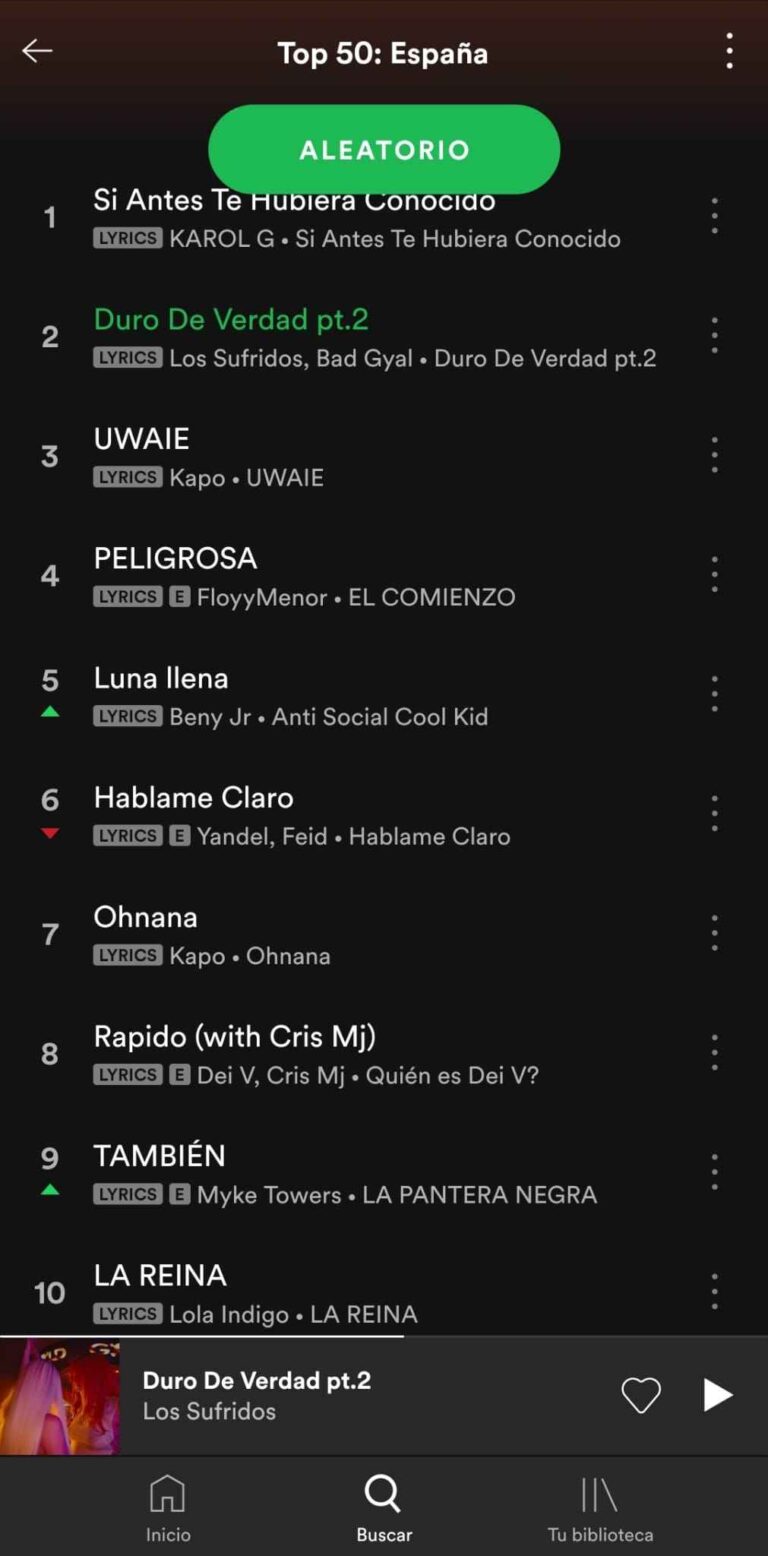Tap the explicit E badge on Hablame Claro
Viewport: 768px width, 1556px height.
[x=177, y=835]
